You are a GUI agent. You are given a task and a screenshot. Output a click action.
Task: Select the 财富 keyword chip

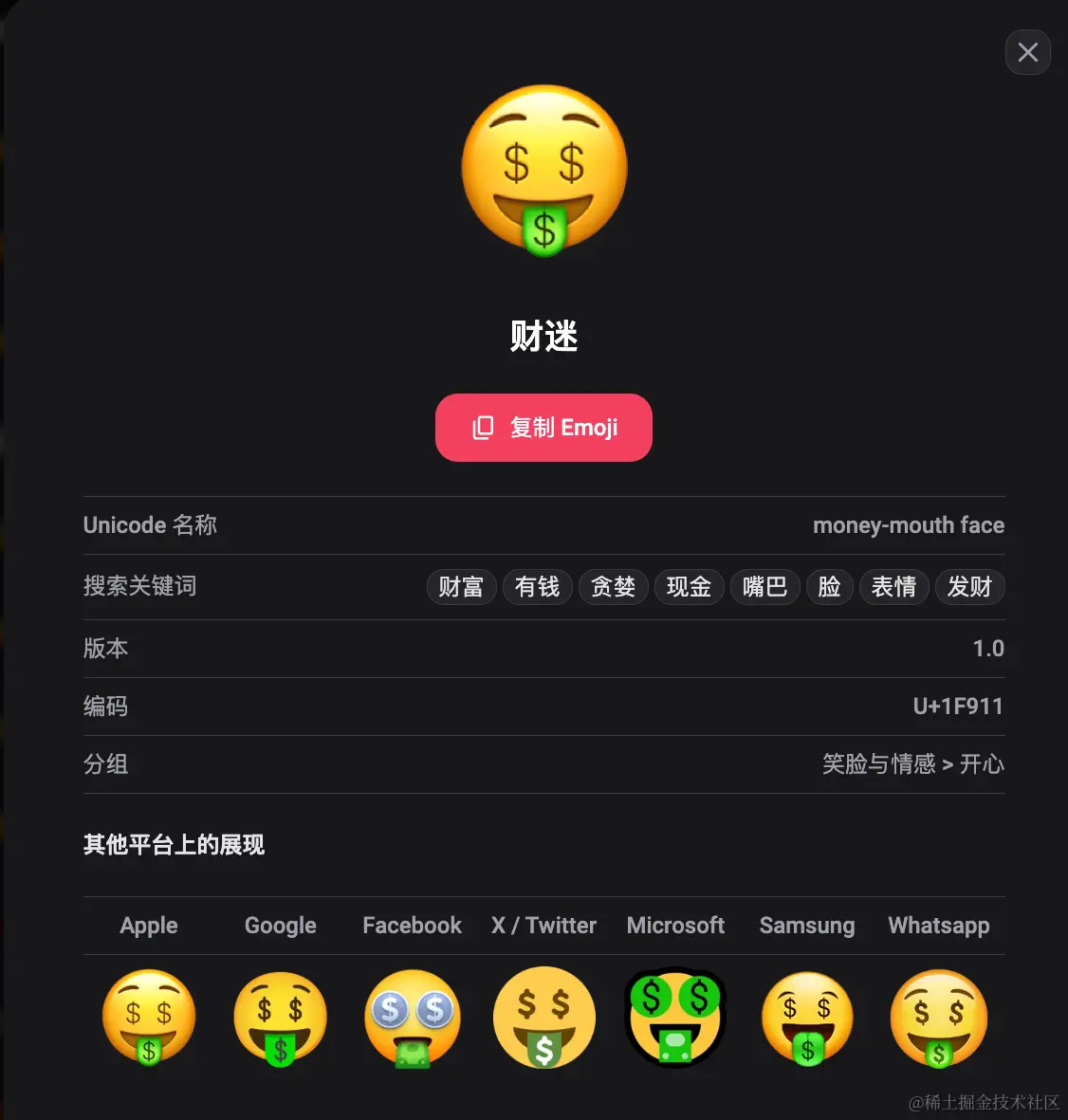coord(461,587)
